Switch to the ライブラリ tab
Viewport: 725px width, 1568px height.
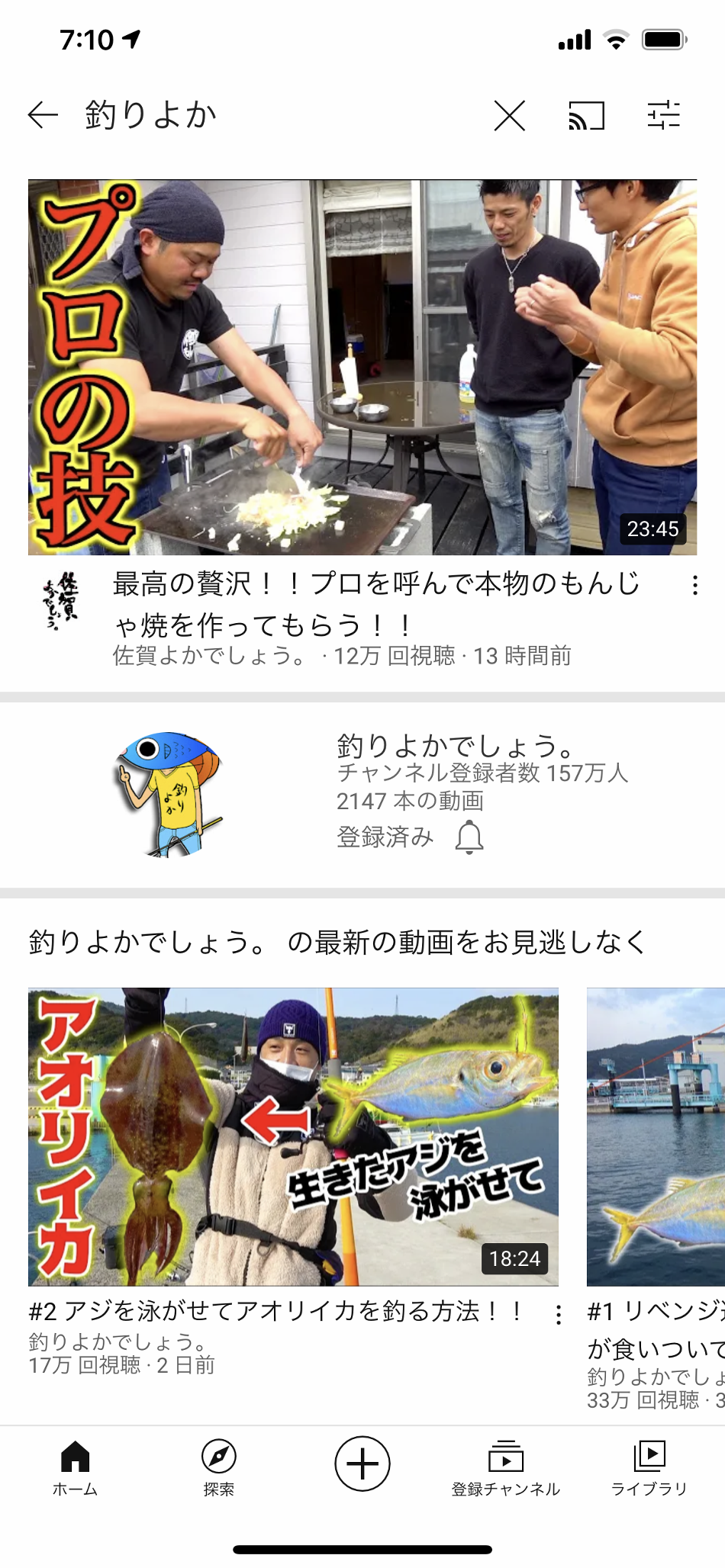(x=649, y=1467)
